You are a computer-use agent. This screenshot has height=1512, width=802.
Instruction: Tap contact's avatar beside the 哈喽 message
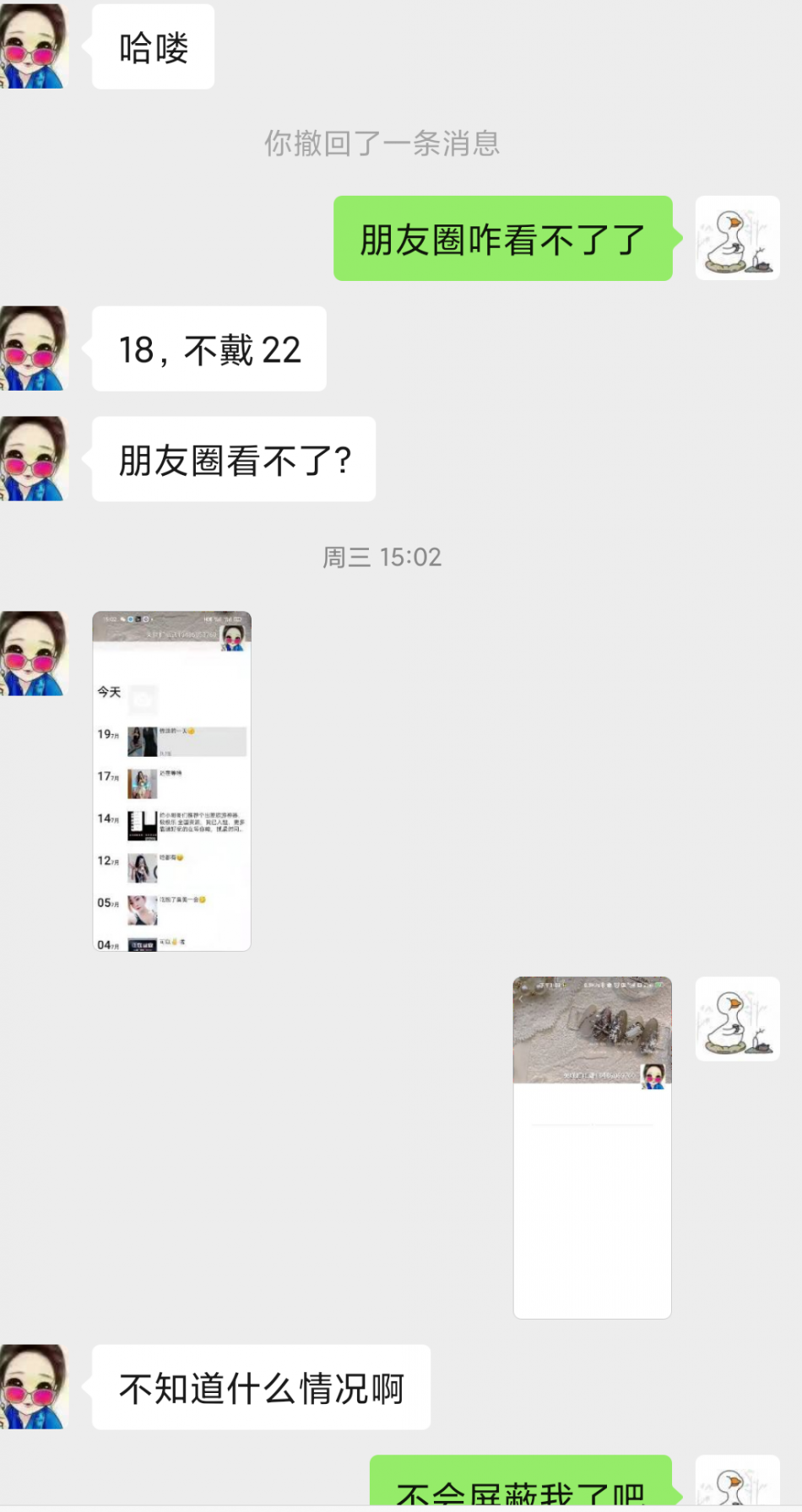[x=34, y=46]
